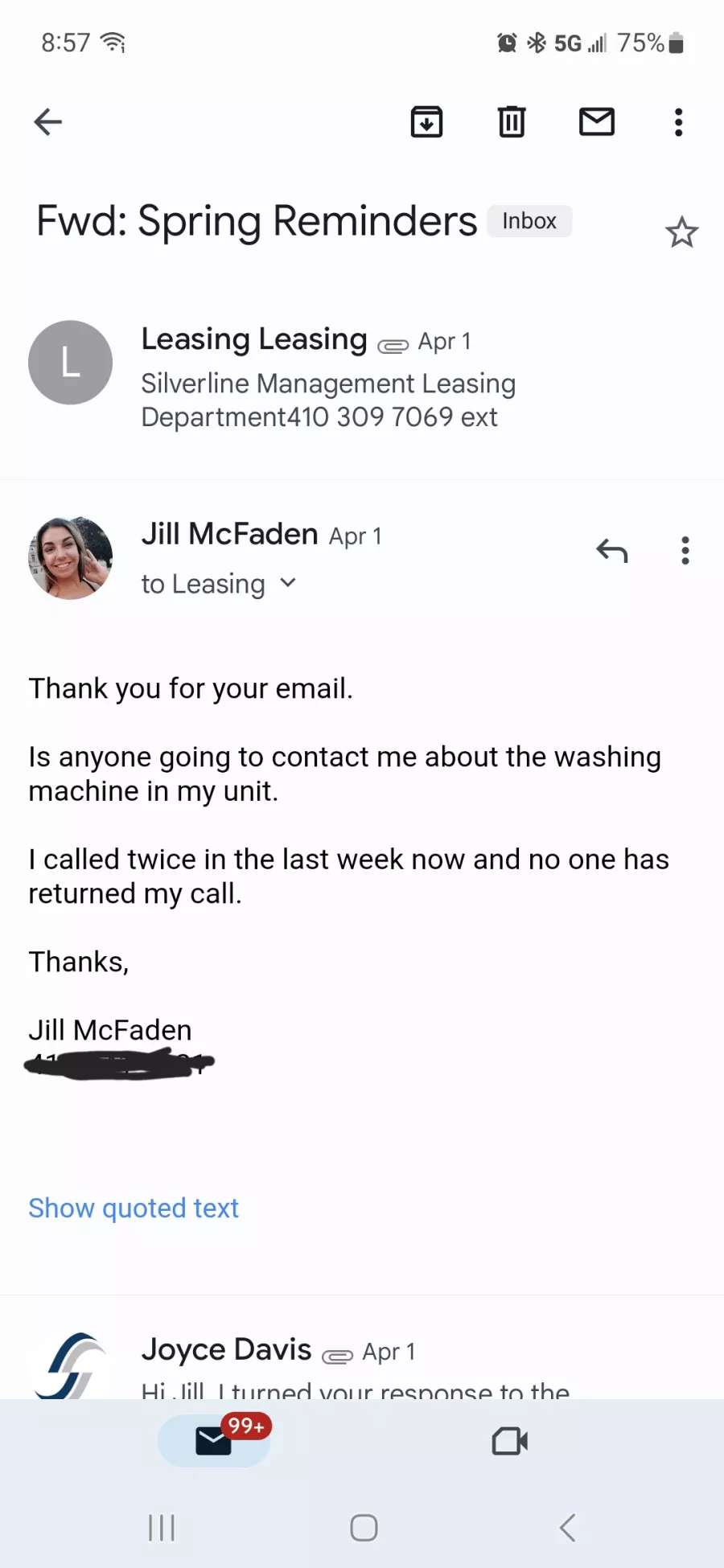Switch to the Mail tab

(x=214, y=1440)
